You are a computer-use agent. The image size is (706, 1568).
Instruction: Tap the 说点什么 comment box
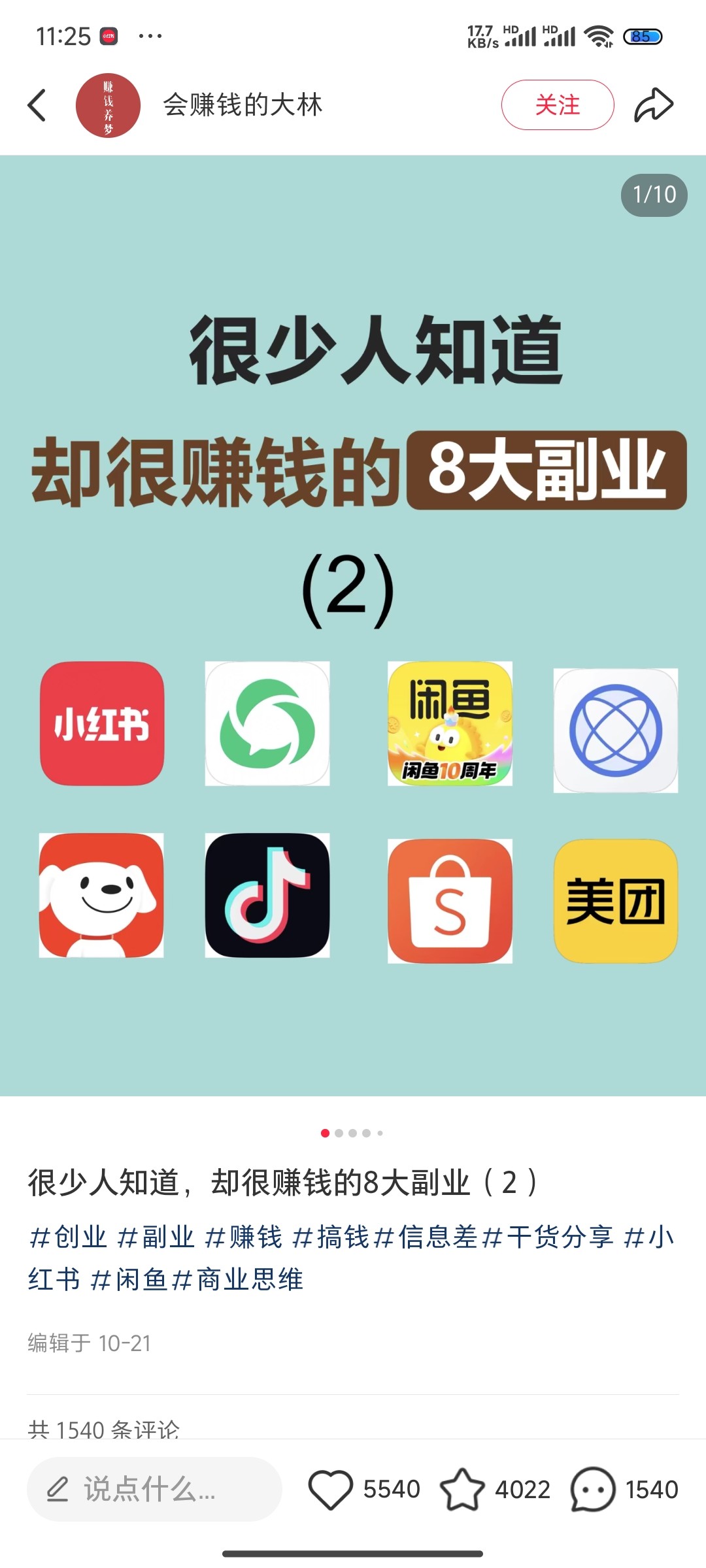point(154,1489)
